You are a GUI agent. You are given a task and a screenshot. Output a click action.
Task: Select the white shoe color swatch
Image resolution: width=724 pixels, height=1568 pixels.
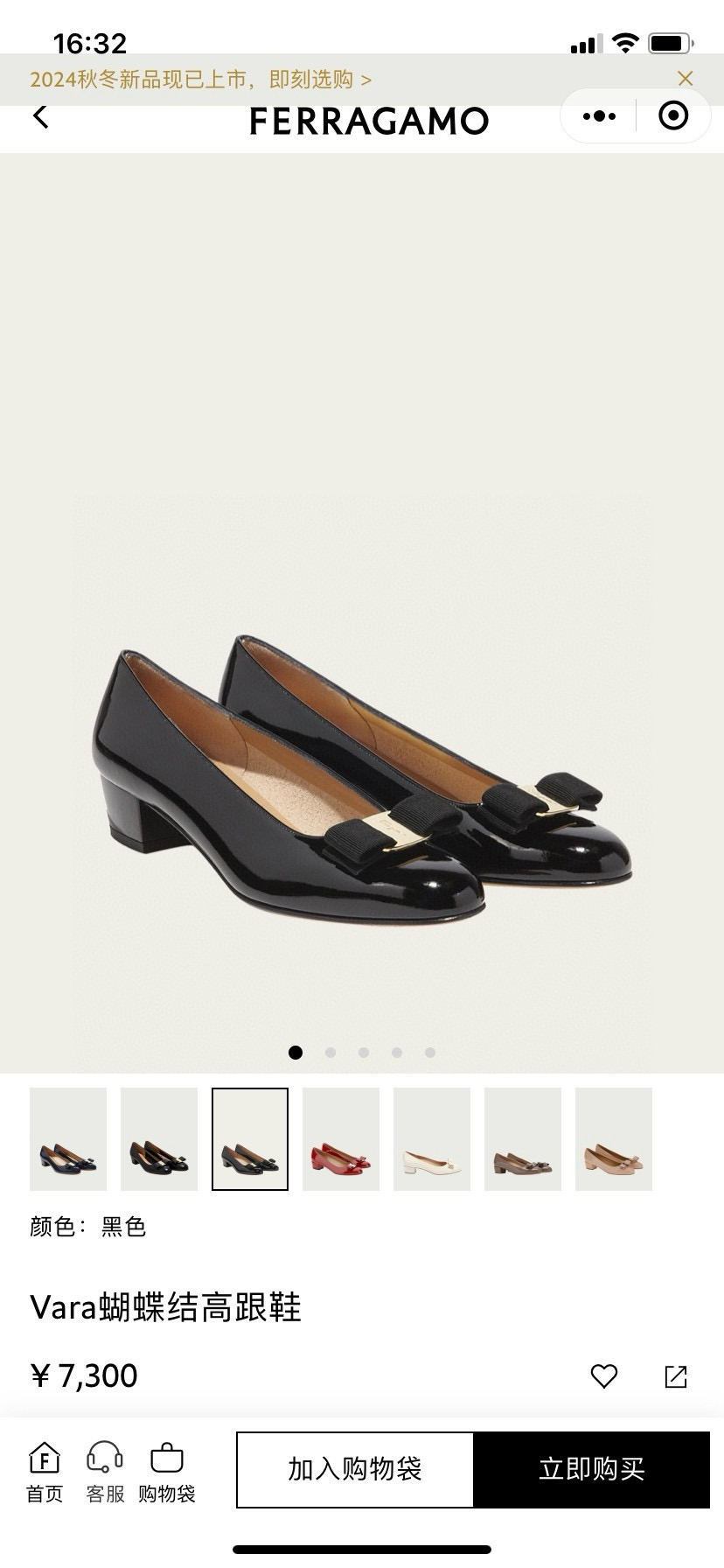tap(432, 1138)
